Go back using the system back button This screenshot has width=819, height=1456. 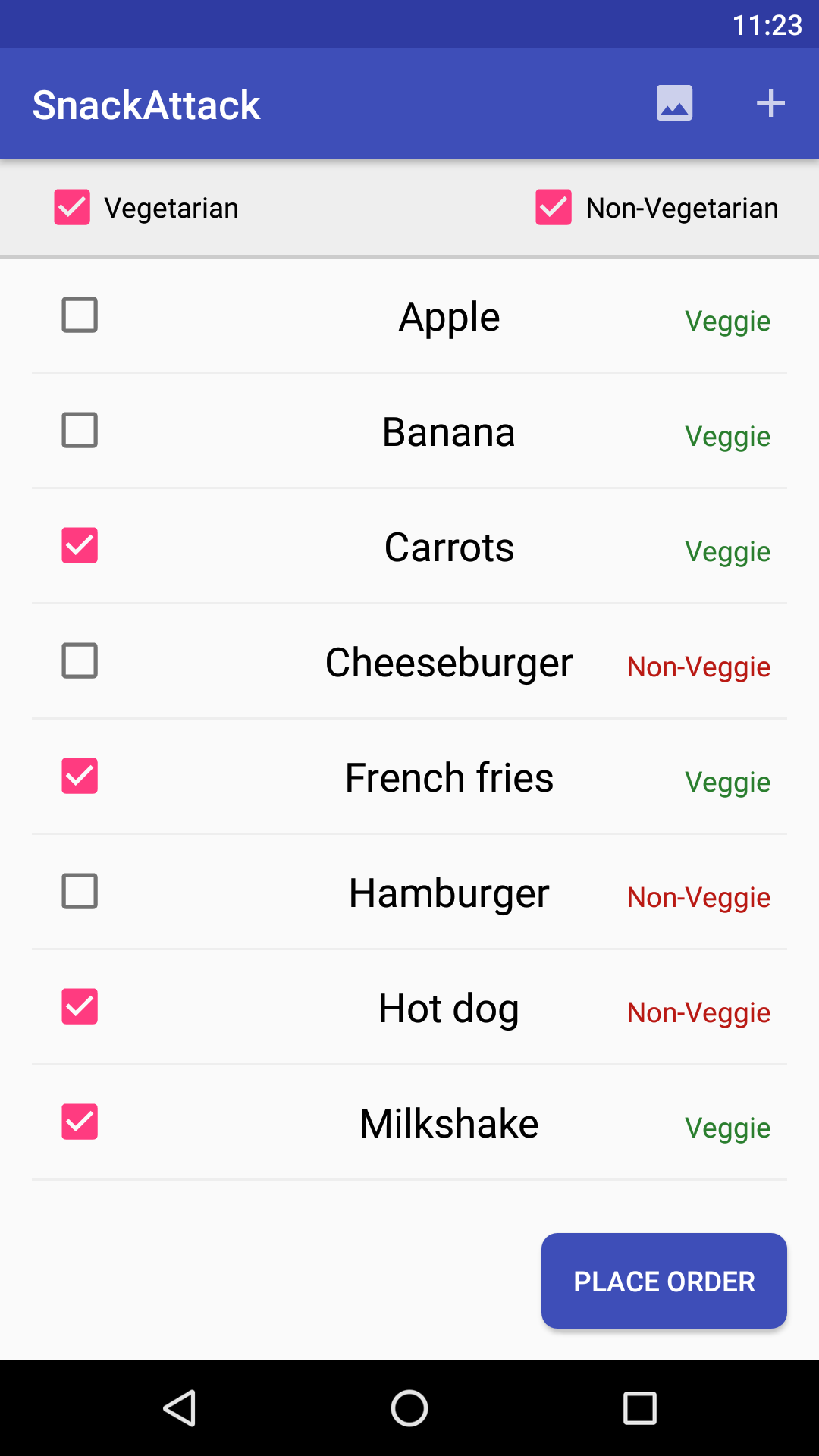pos(180,1408)
